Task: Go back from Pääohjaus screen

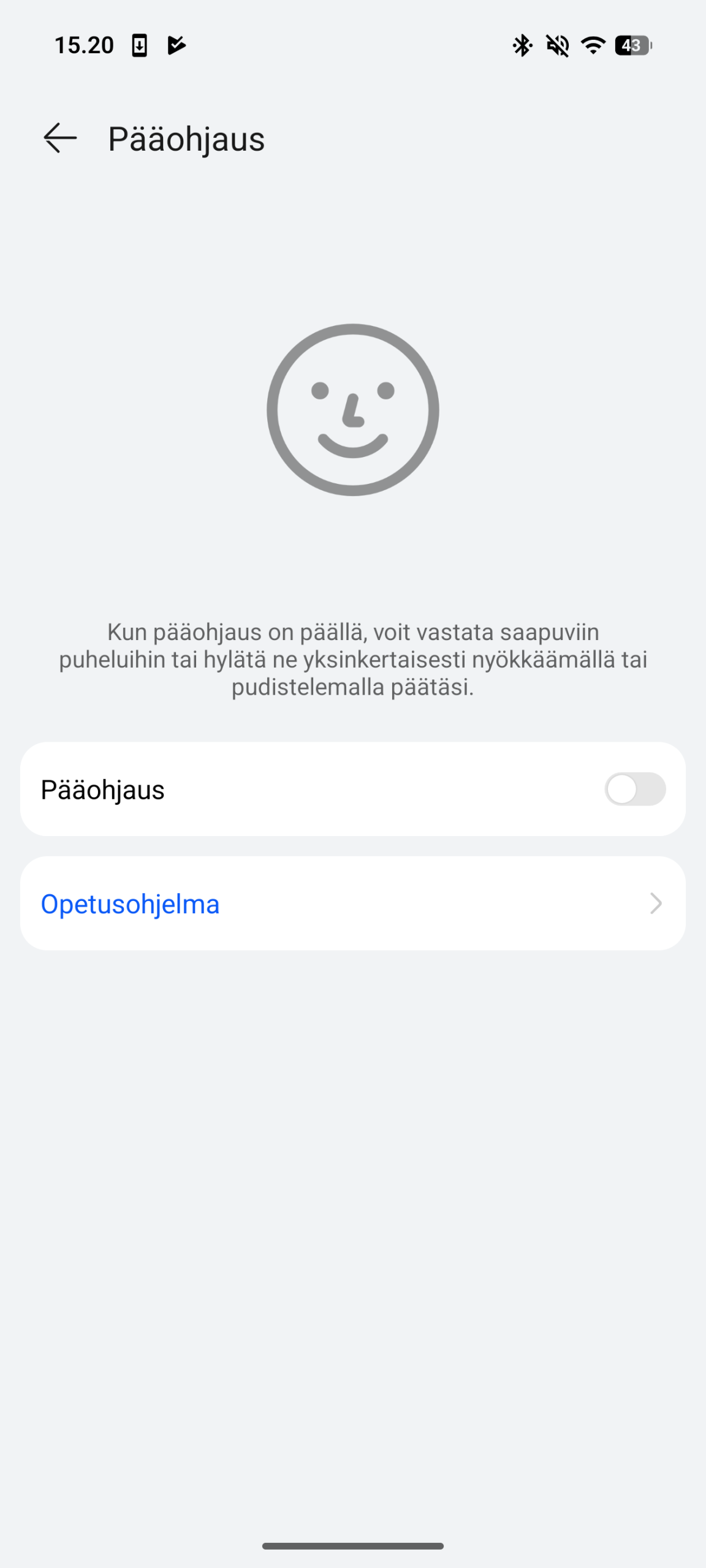Action: (60, 138)
